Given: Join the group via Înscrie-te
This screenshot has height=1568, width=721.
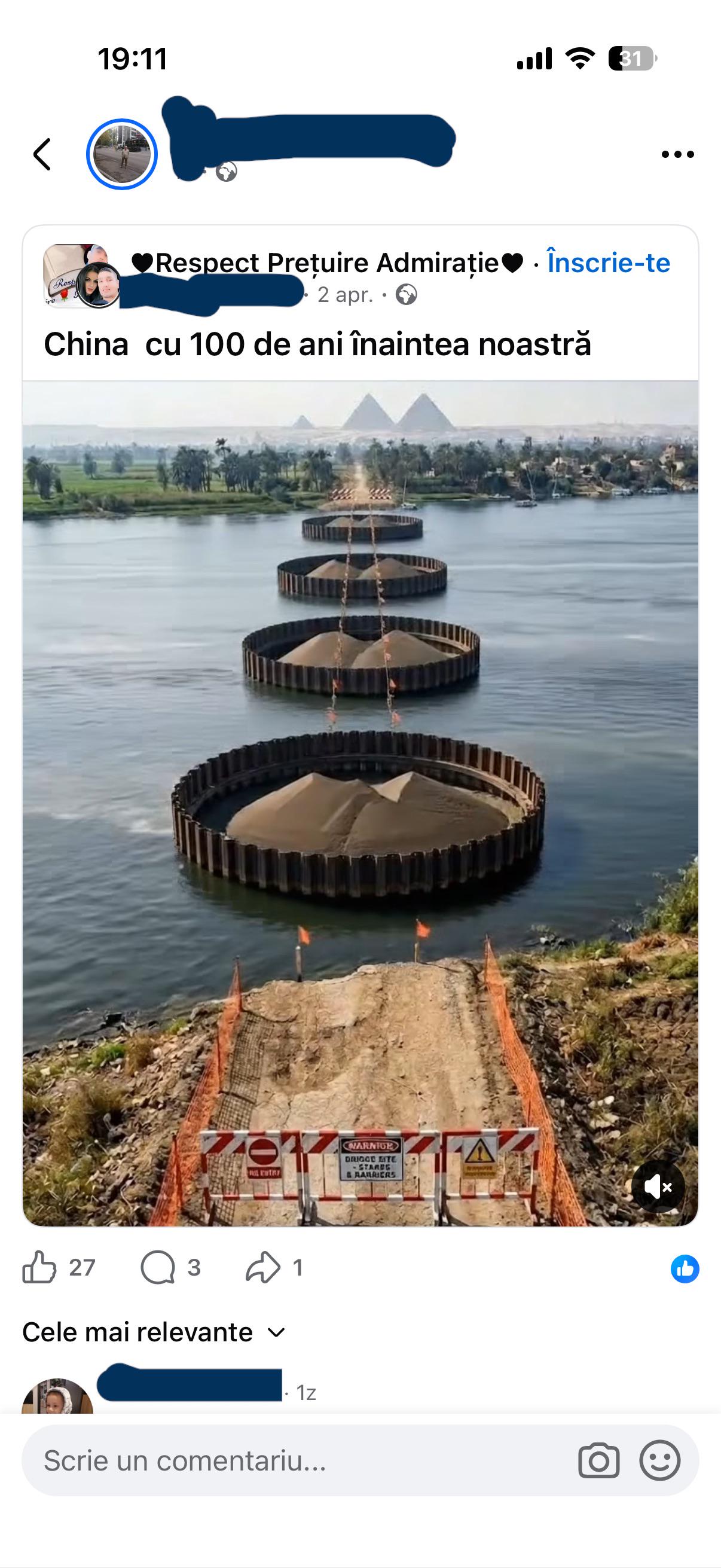Looking at the screenshot, I should coord(609,263).
